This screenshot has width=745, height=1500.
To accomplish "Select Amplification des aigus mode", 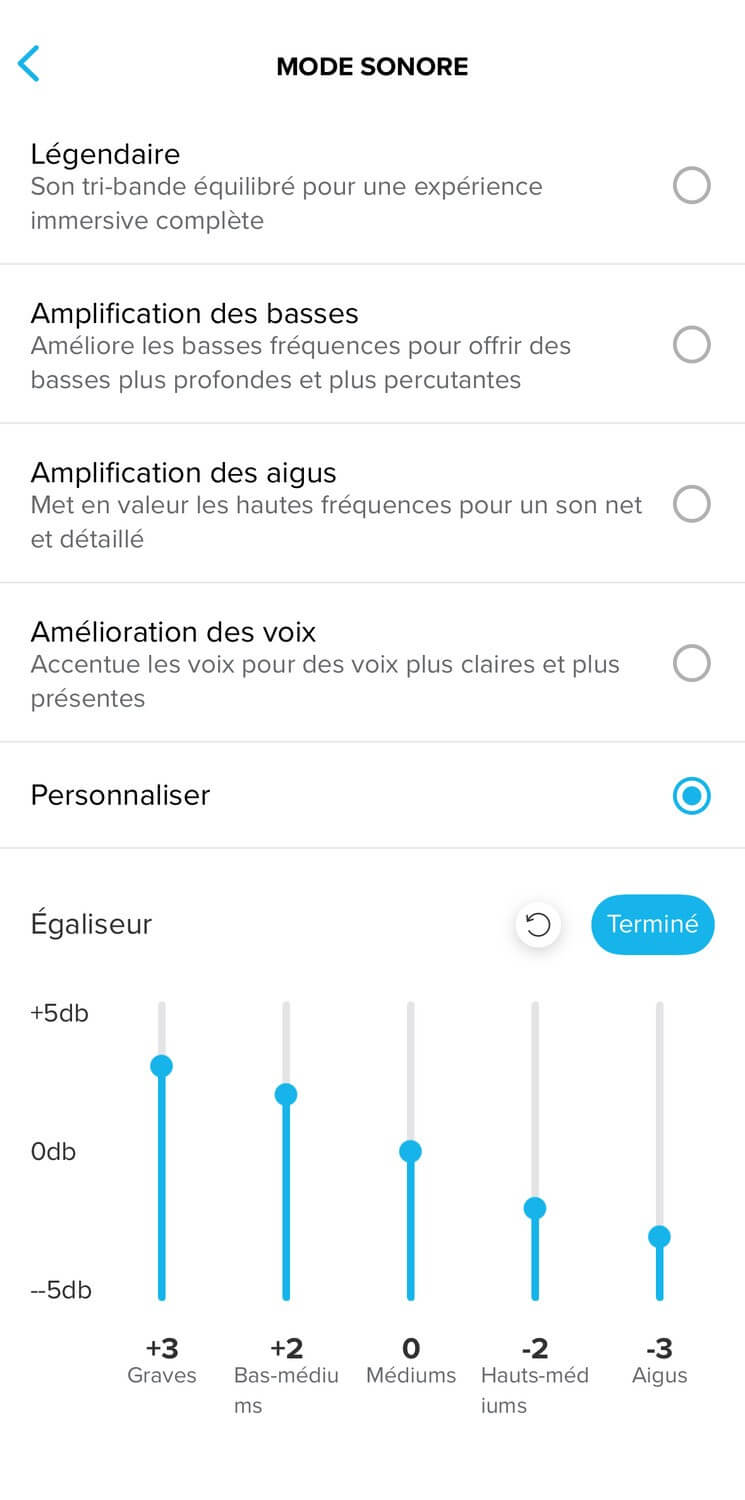I will coord(691,504).
